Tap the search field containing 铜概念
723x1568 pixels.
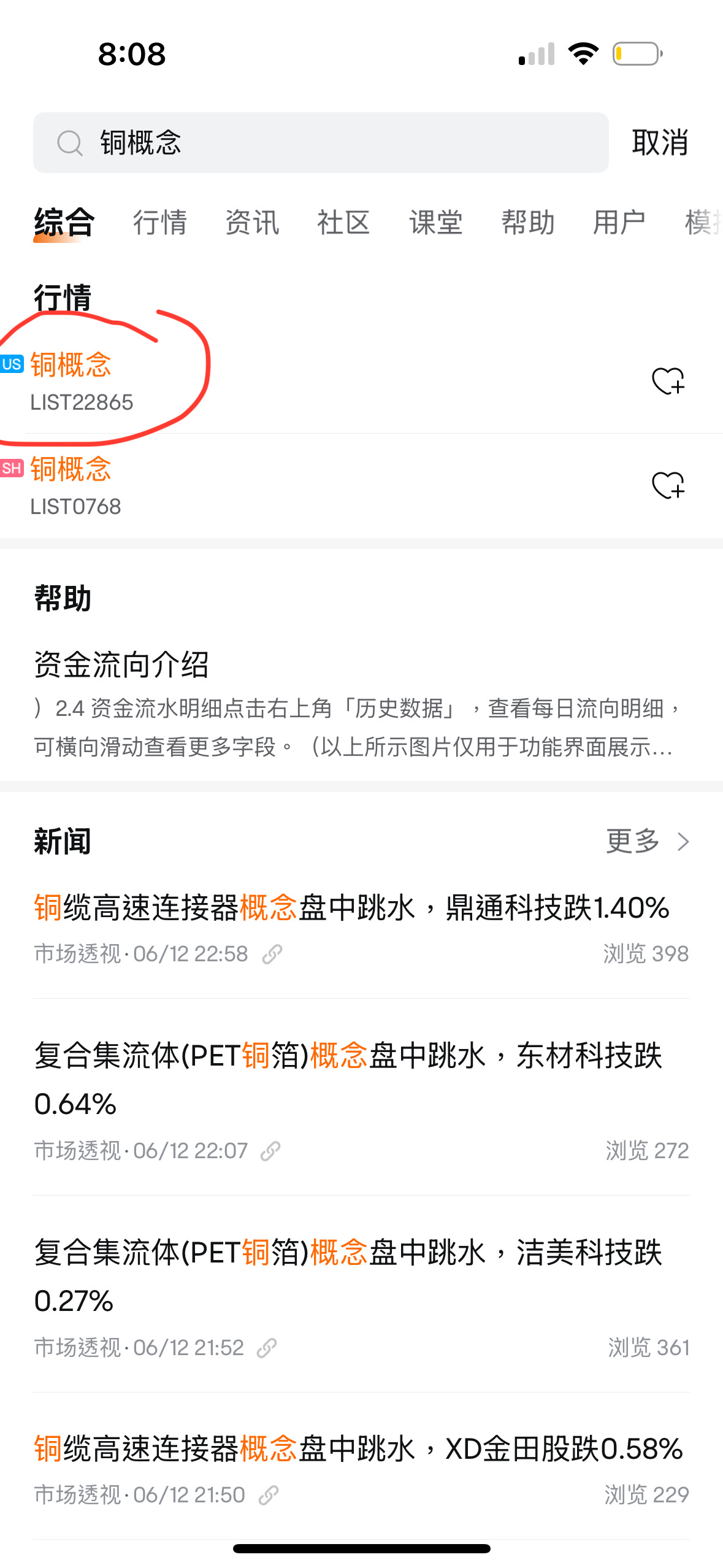tap(320, 142)
